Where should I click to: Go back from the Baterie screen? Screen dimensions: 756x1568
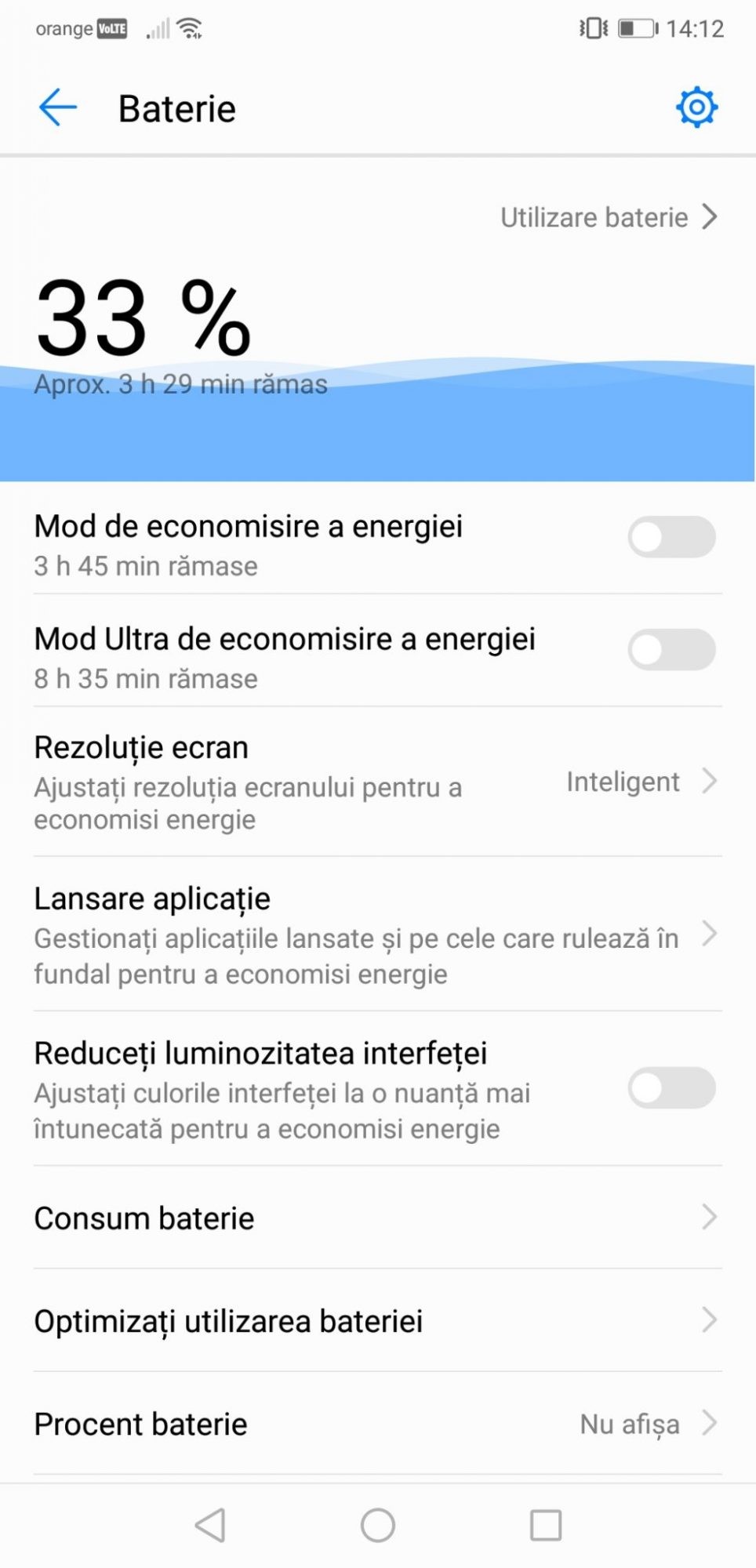pos(58,107)
